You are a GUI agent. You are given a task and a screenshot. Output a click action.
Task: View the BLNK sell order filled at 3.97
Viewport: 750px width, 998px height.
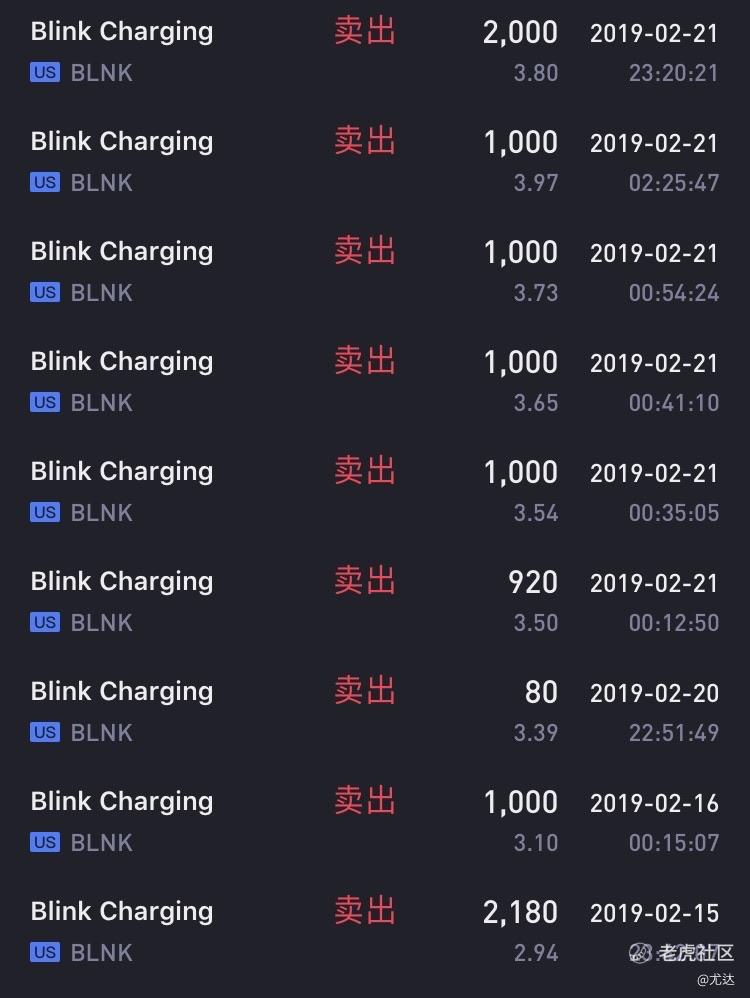point(375,162)
